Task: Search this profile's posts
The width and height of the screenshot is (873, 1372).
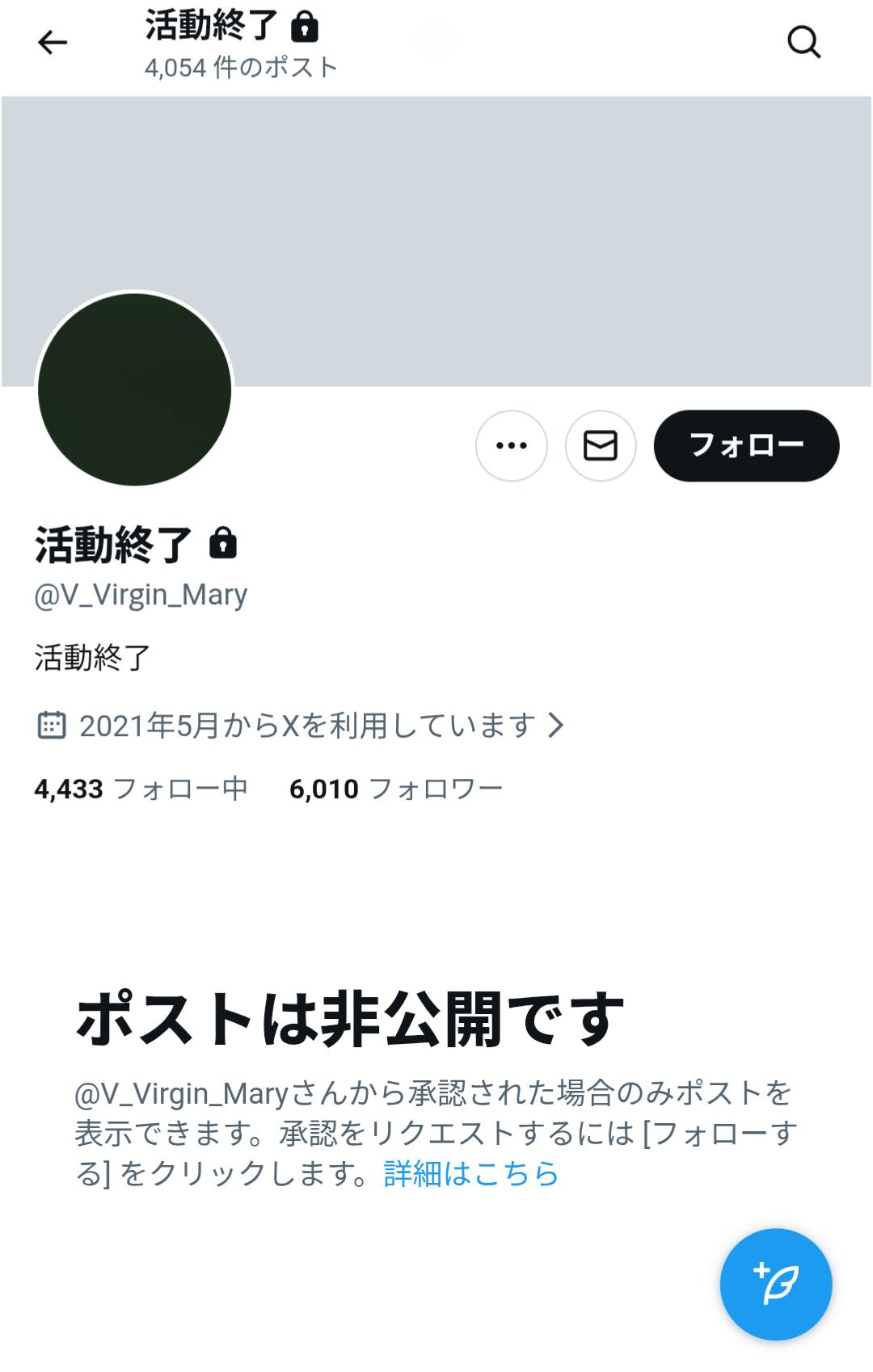Action: click(x=803, y=43)
